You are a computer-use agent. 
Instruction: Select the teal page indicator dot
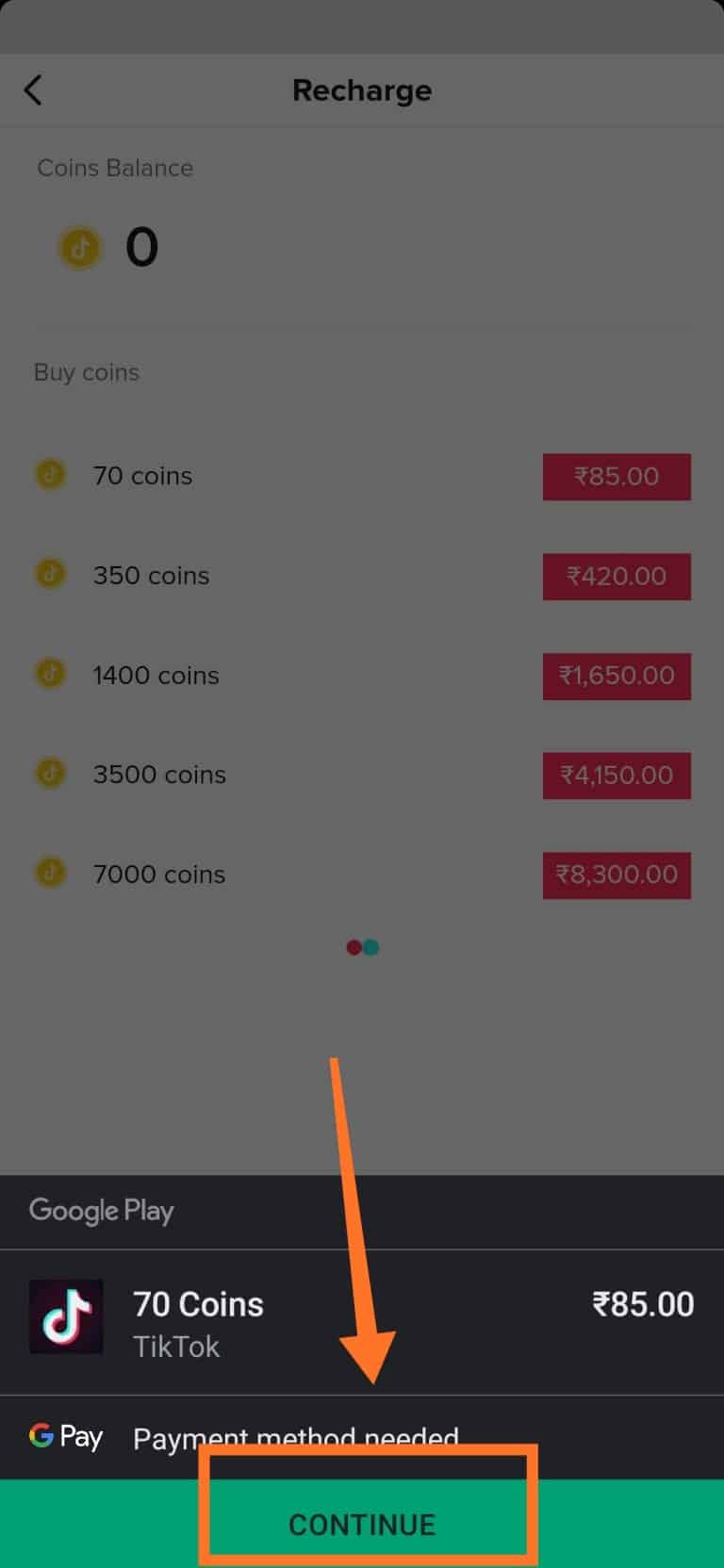click(370, 947)
